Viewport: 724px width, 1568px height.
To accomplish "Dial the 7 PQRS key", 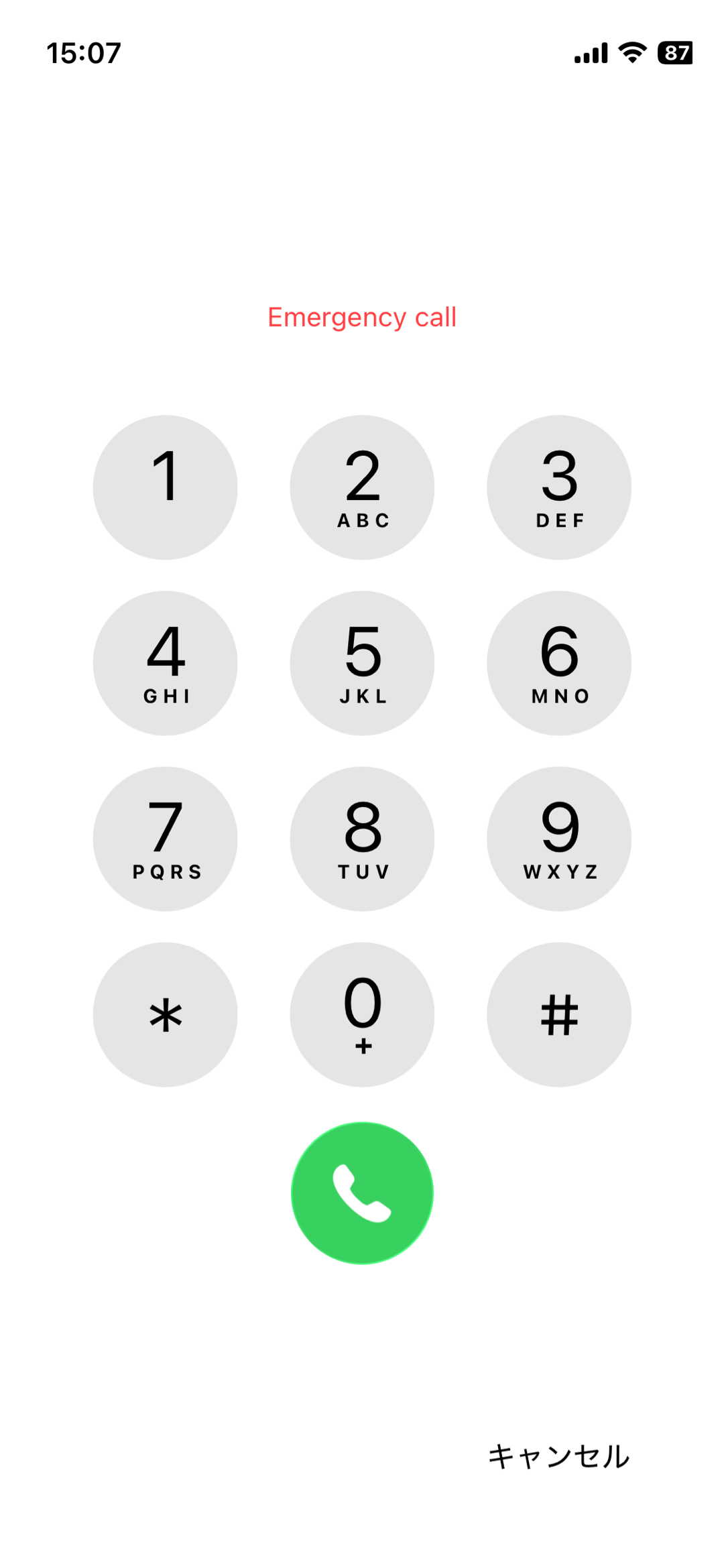I will 165,839.
